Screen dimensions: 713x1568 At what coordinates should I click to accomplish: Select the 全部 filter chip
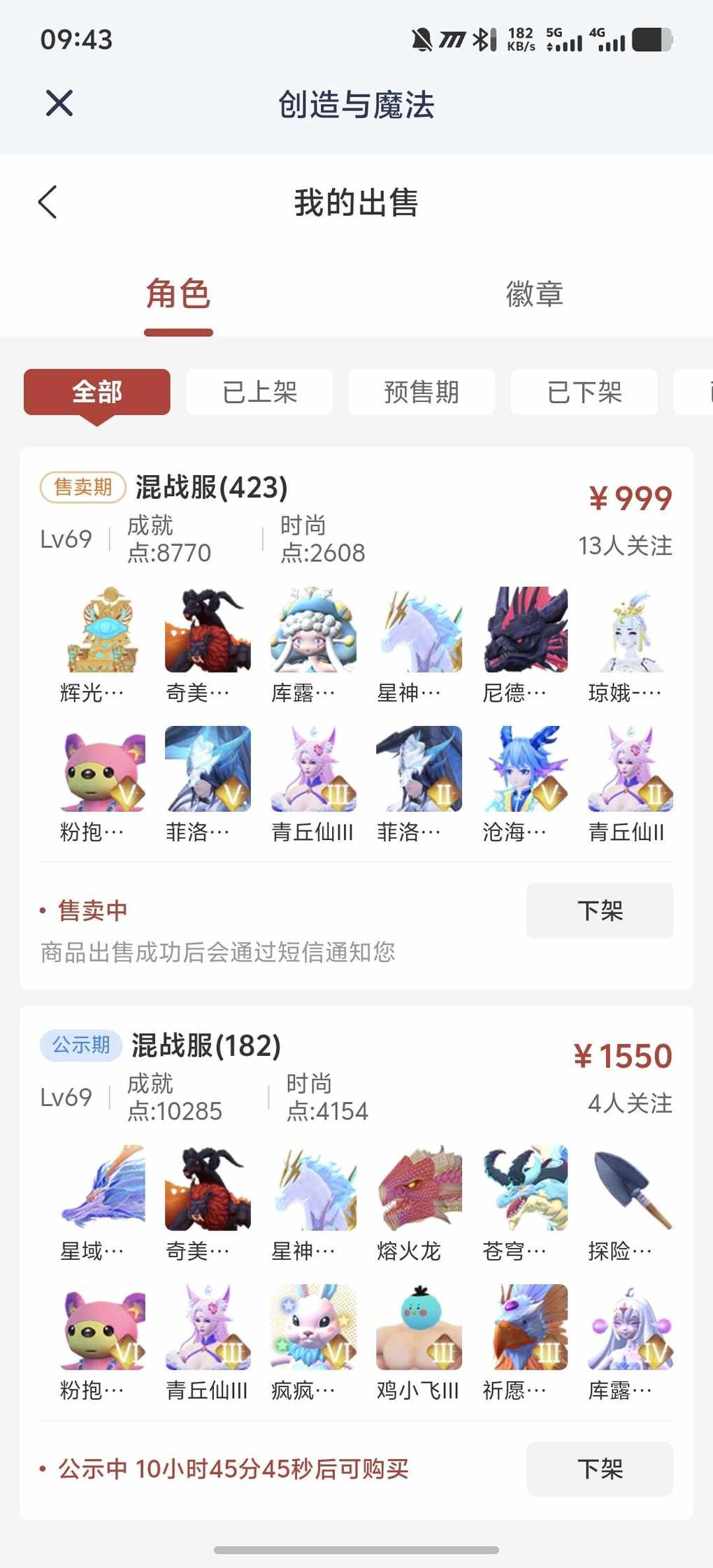click(97, 392)
